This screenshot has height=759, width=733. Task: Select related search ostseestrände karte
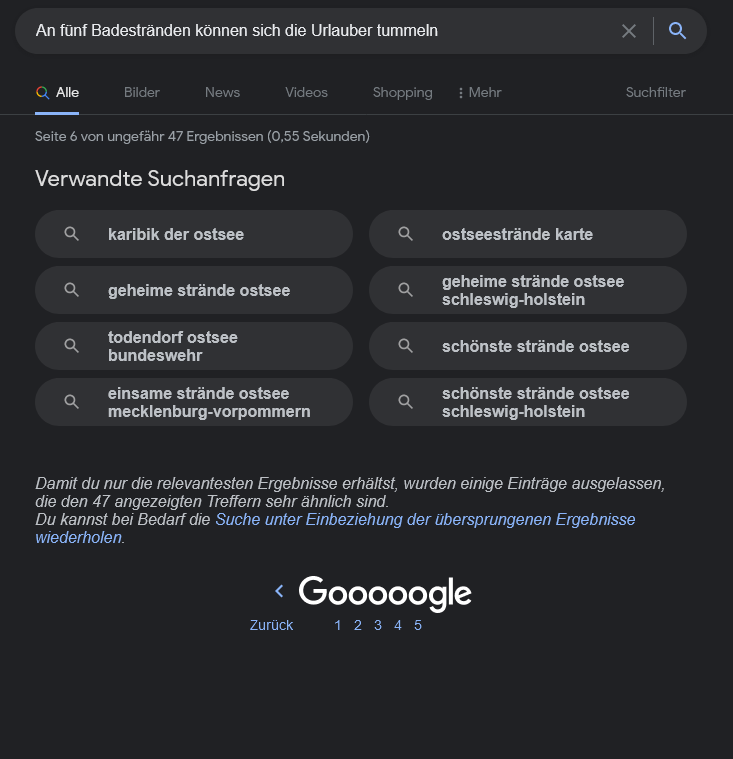click(527, 234)
